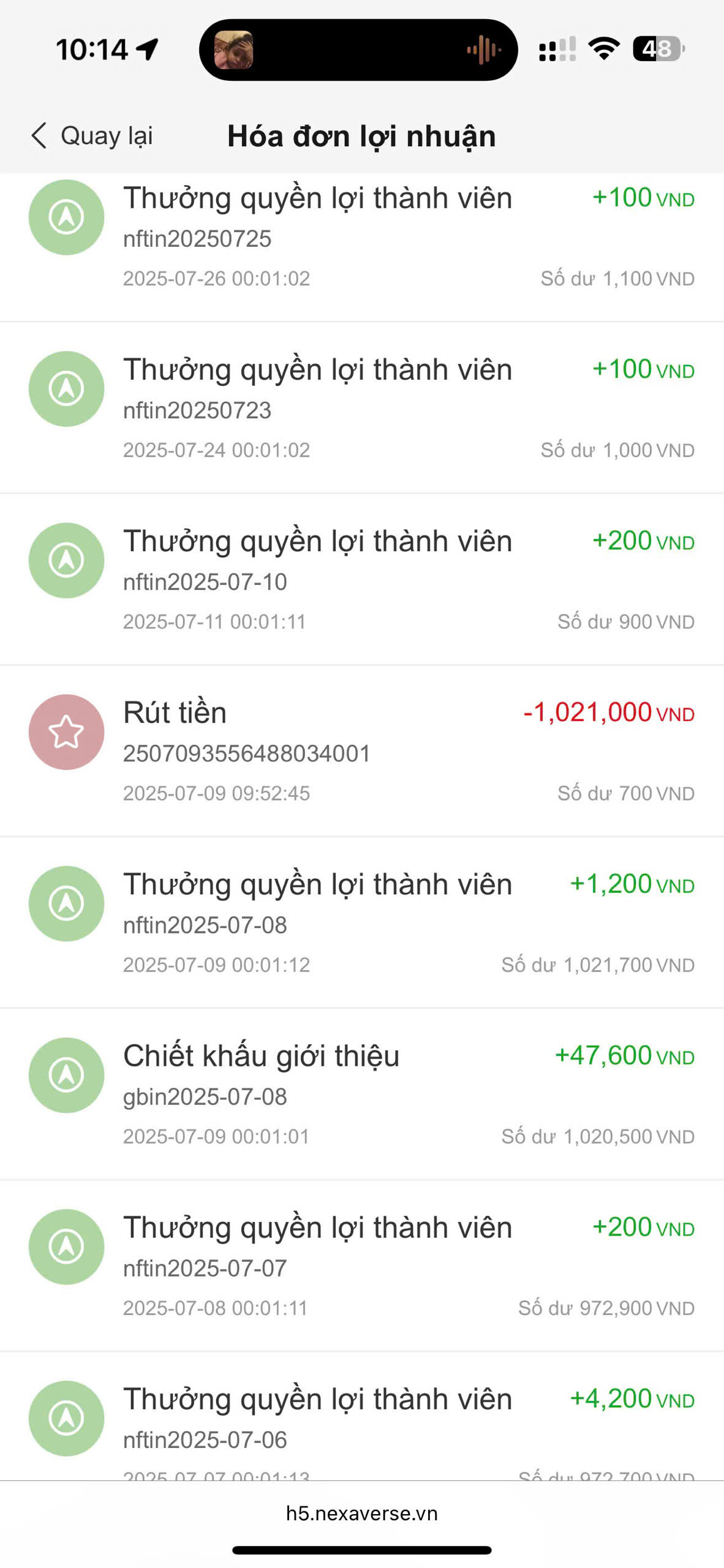The height and width of the screenshot is (1568, 724).
Task: Select the nftin2025-07-07 reward row
Action: 362,1265
